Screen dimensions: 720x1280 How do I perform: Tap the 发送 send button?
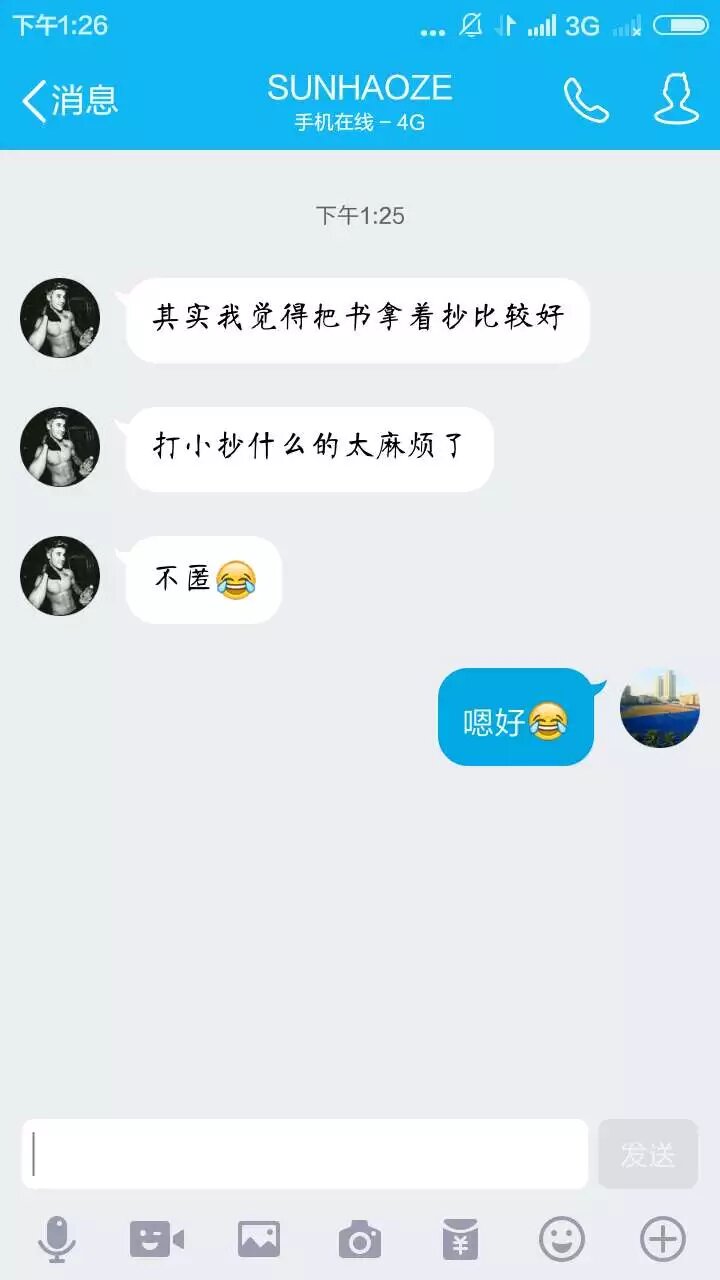point(648,1154)
